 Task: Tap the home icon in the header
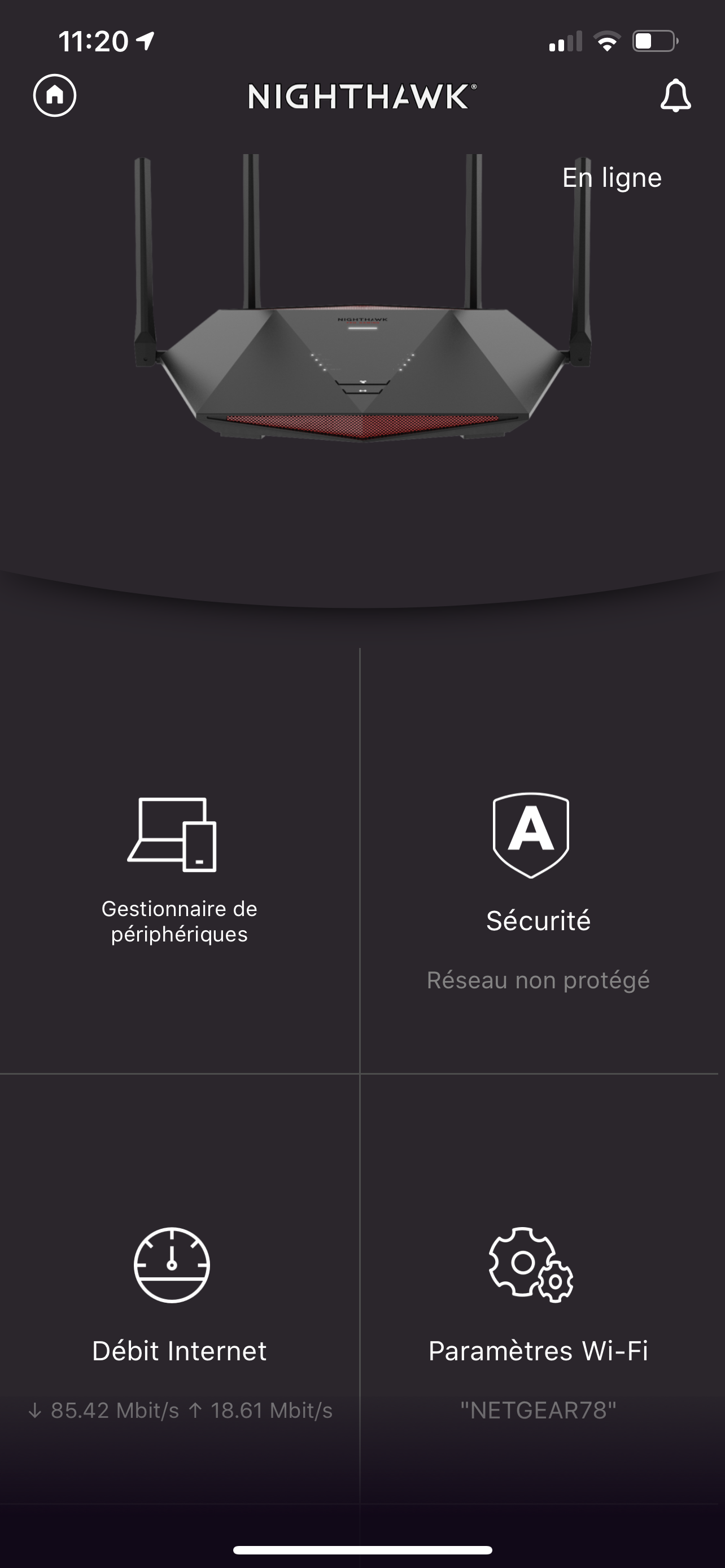55,95
